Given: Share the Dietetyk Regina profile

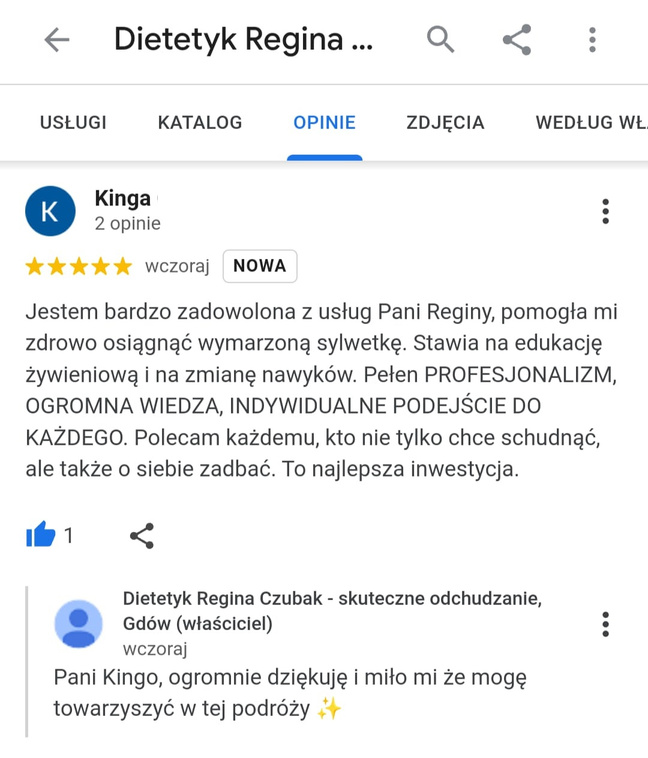Looking at the screenshot, I should (x=516, y=40).
